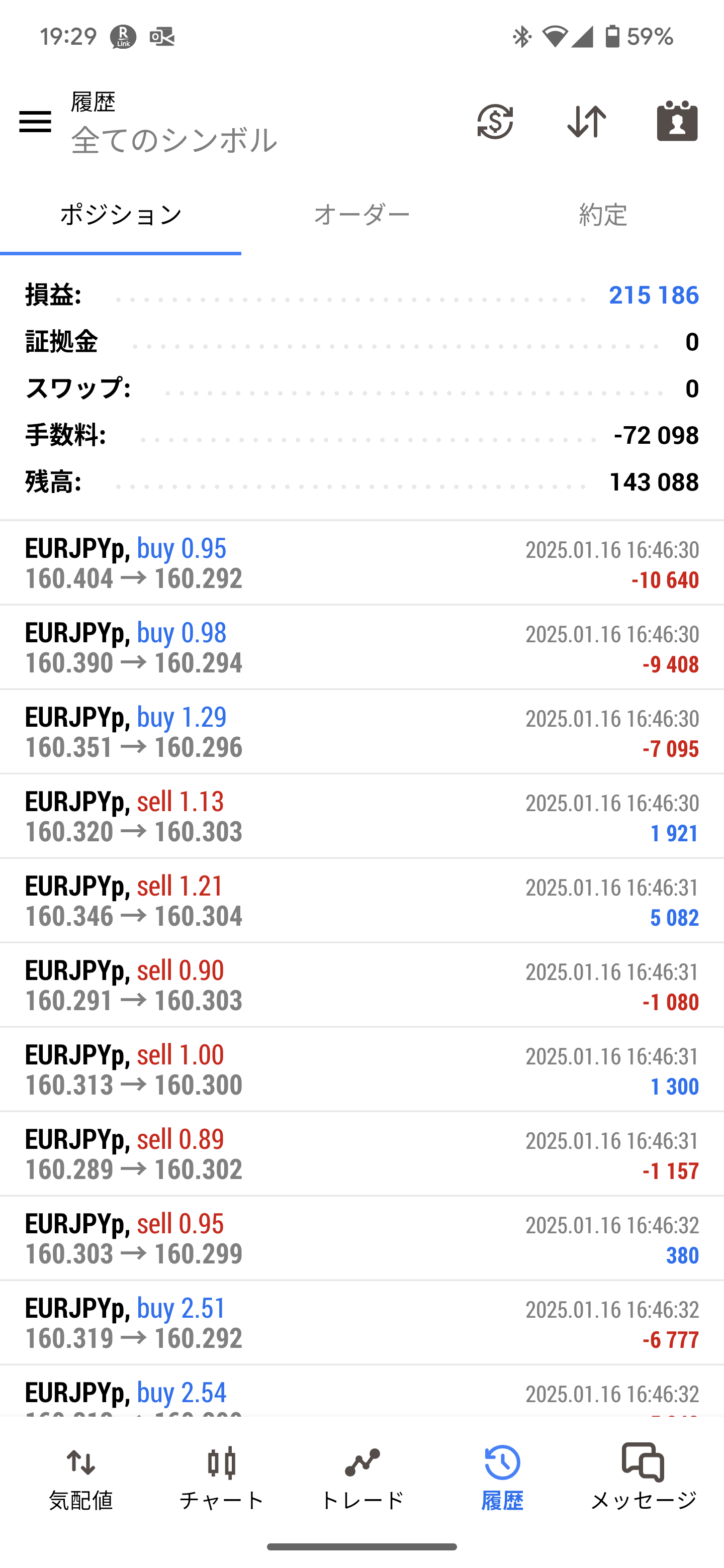Open the EURJPYp sell 1.13 position
Screen dimensions: 724x1568
(361, 816)
